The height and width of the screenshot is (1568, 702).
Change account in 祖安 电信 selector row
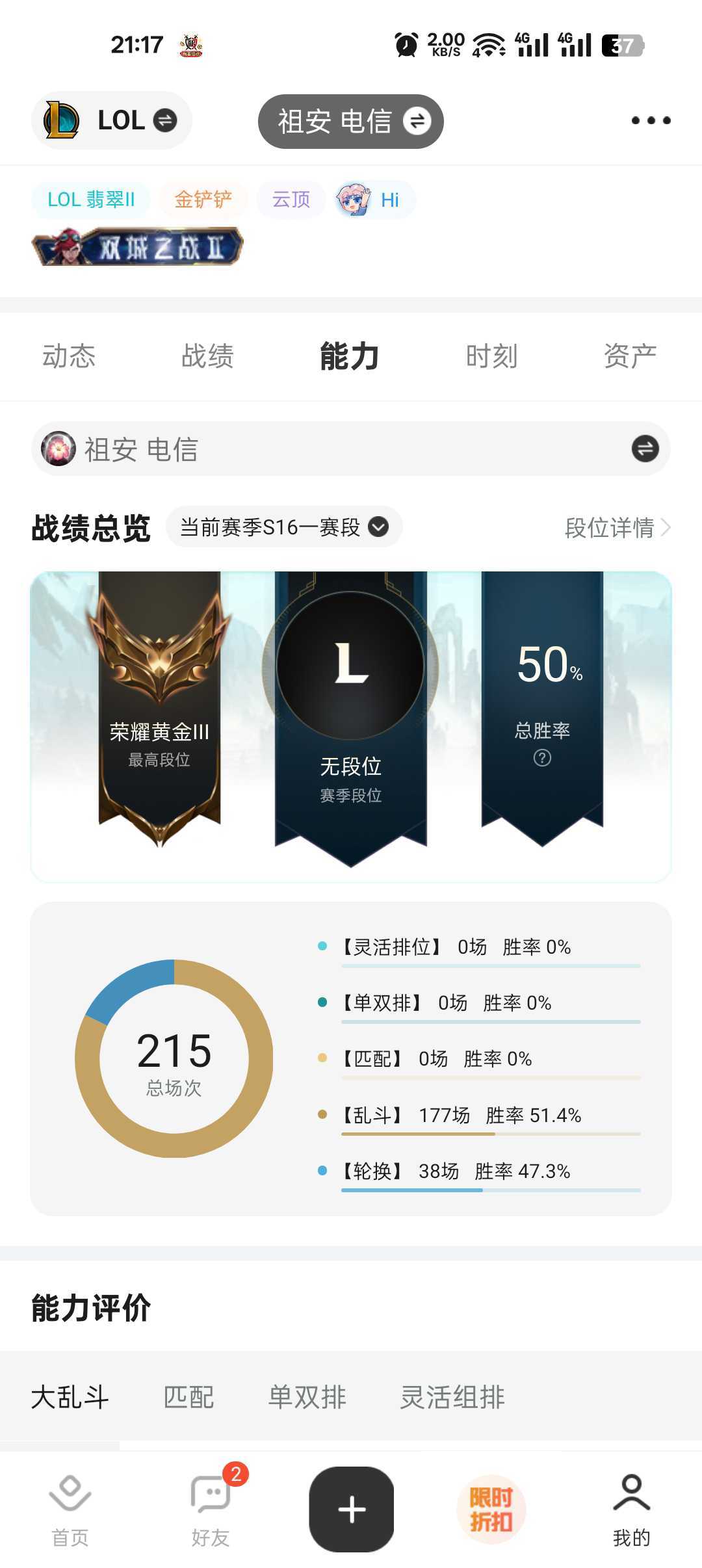click(x=645, y=449)
